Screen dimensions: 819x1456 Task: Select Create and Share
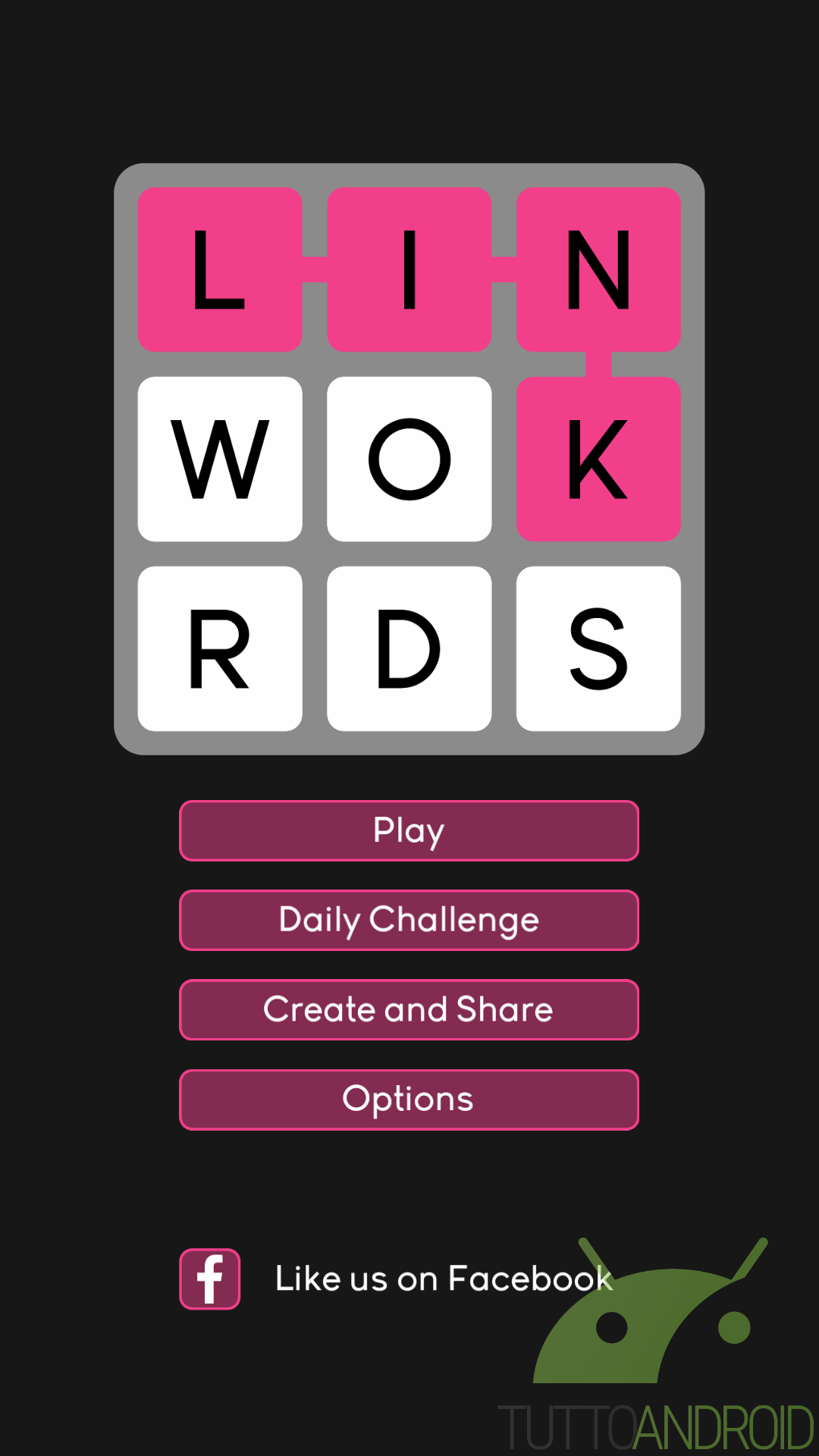[409, 1009]
